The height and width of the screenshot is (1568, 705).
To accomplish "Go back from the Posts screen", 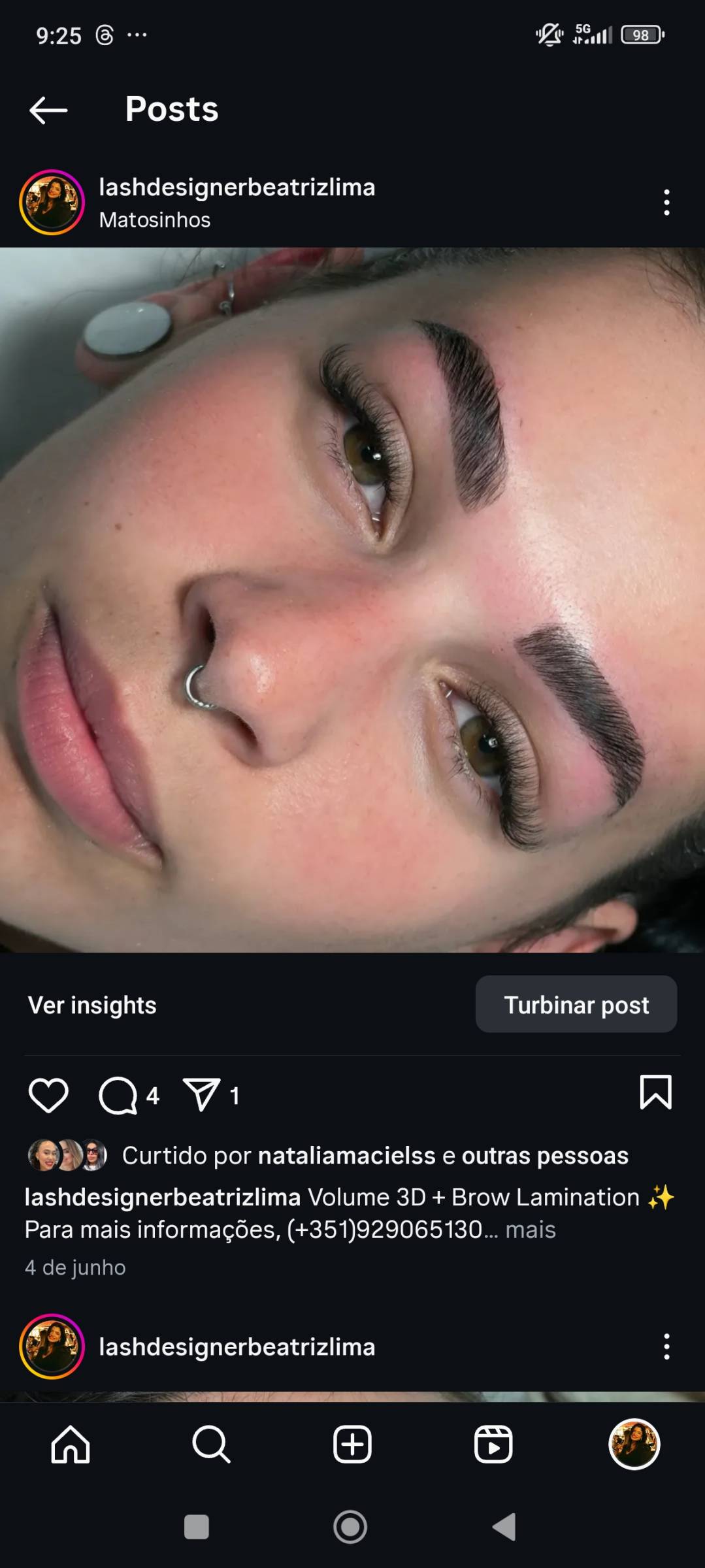I will pyautogui.click(x=48, y=110).
